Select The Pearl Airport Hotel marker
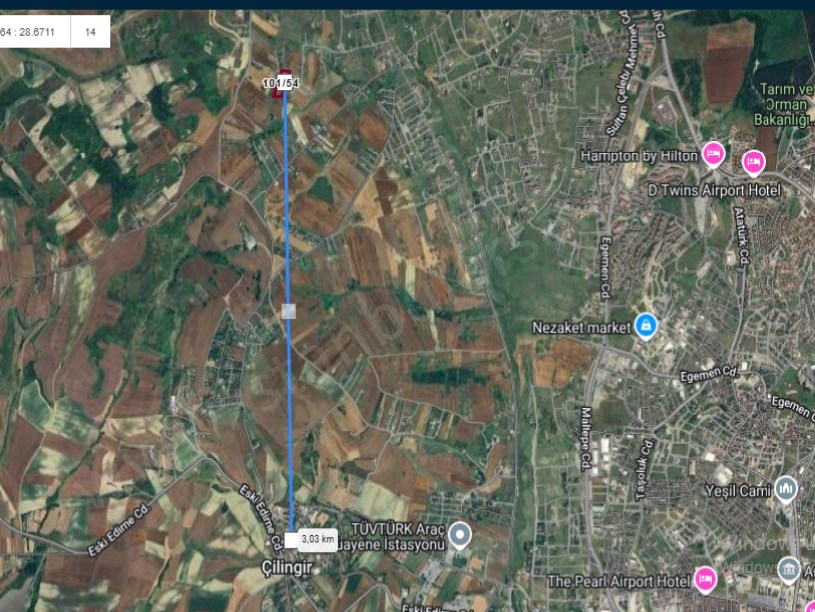This screenshot has height=612, width=815. (706, 577)
